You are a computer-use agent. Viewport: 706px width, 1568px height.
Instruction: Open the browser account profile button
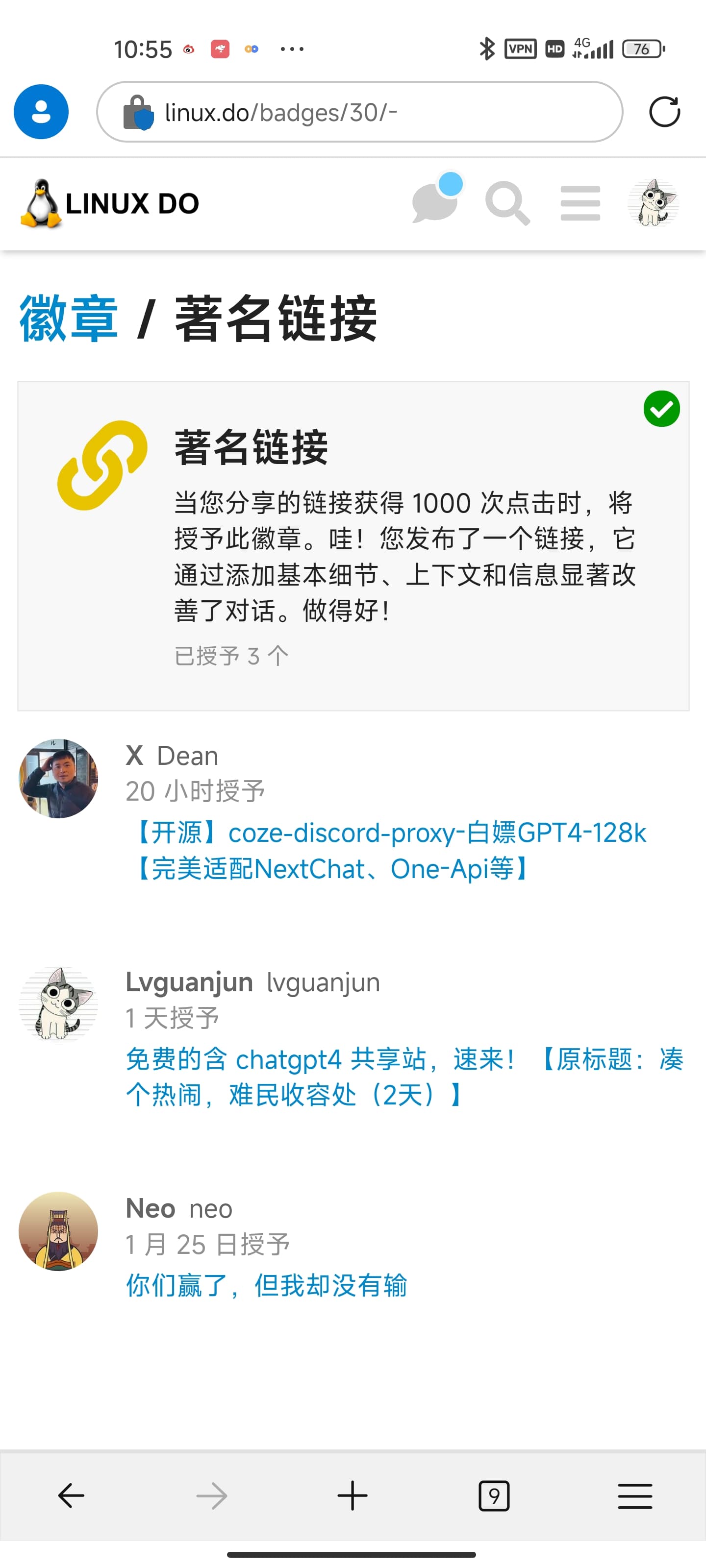tap(41, 112)
